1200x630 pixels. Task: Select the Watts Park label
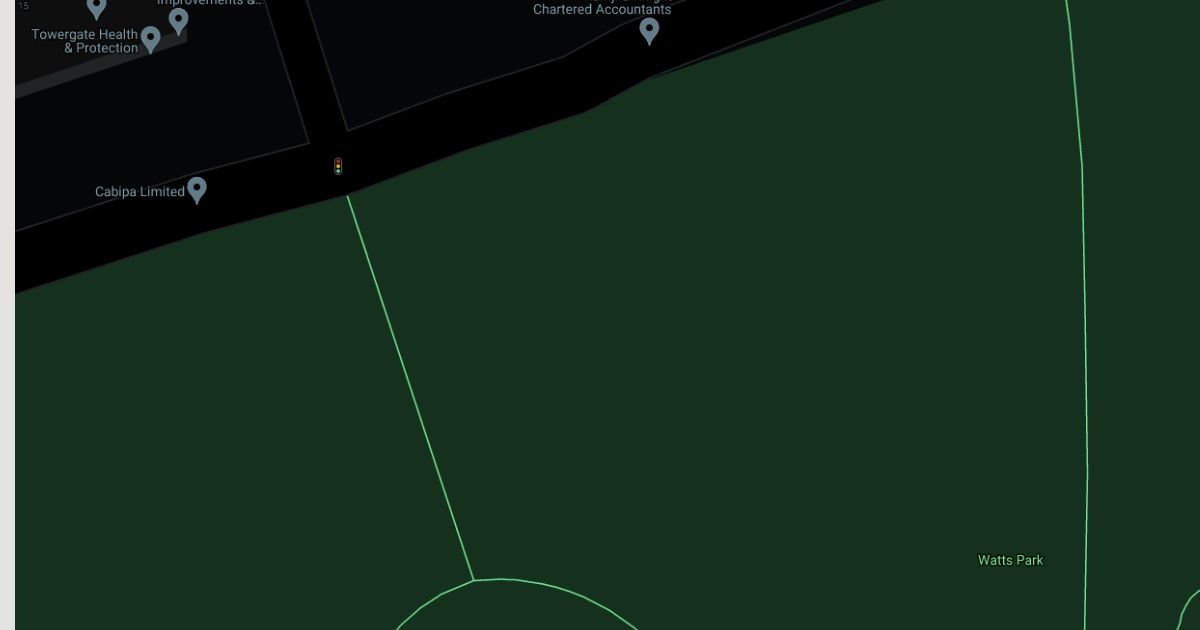(1010, 560)
